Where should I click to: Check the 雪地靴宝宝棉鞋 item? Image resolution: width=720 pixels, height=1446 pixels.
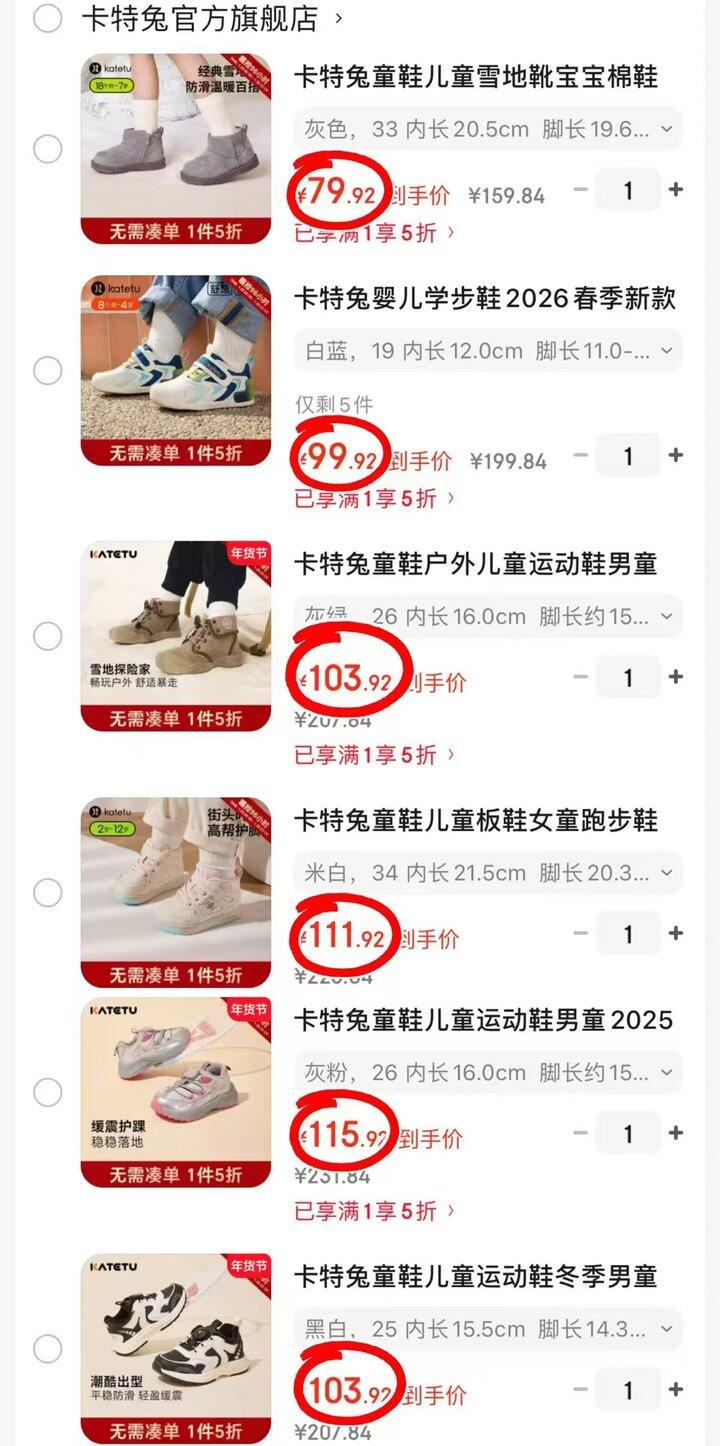tap(47, 149)
